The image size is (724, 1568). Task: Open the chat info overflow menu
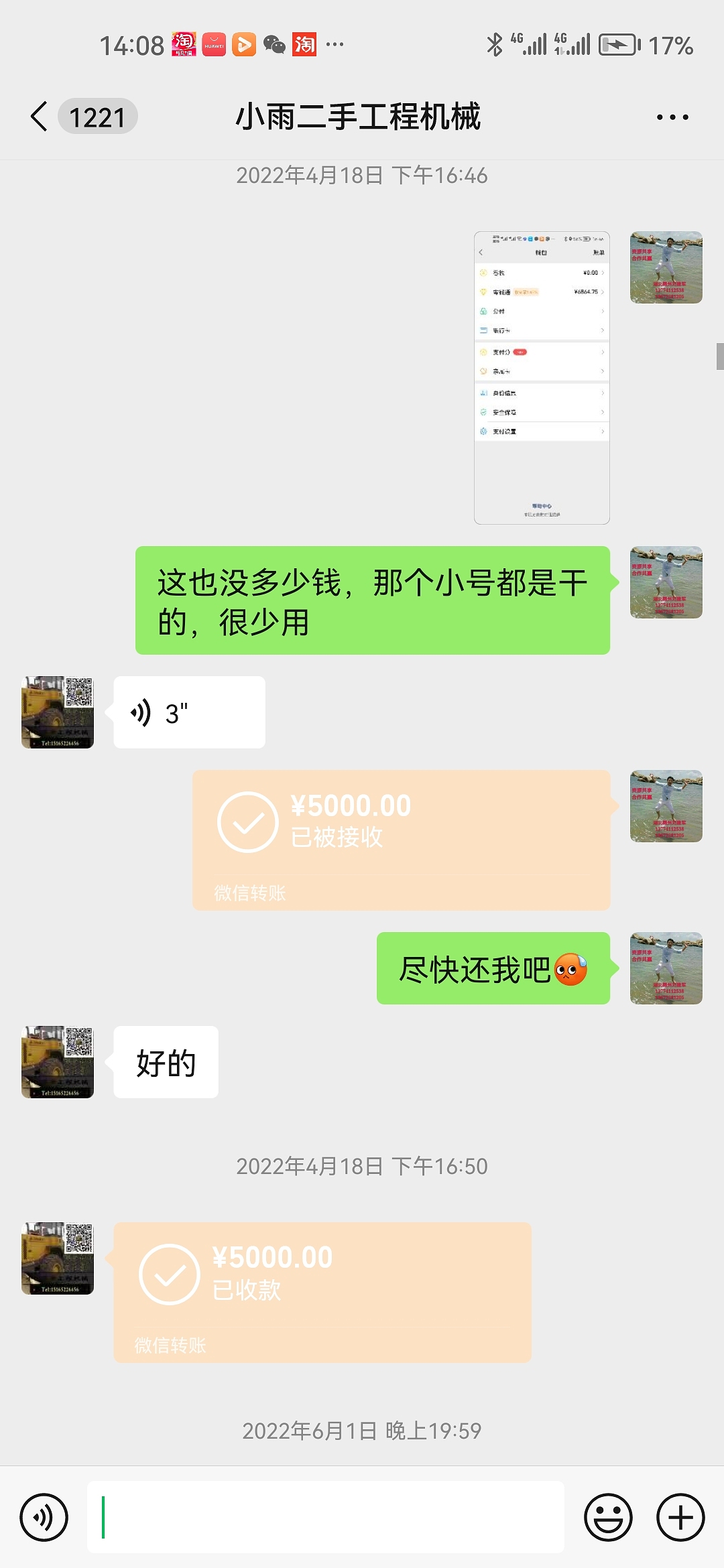[x=672, y=117]
